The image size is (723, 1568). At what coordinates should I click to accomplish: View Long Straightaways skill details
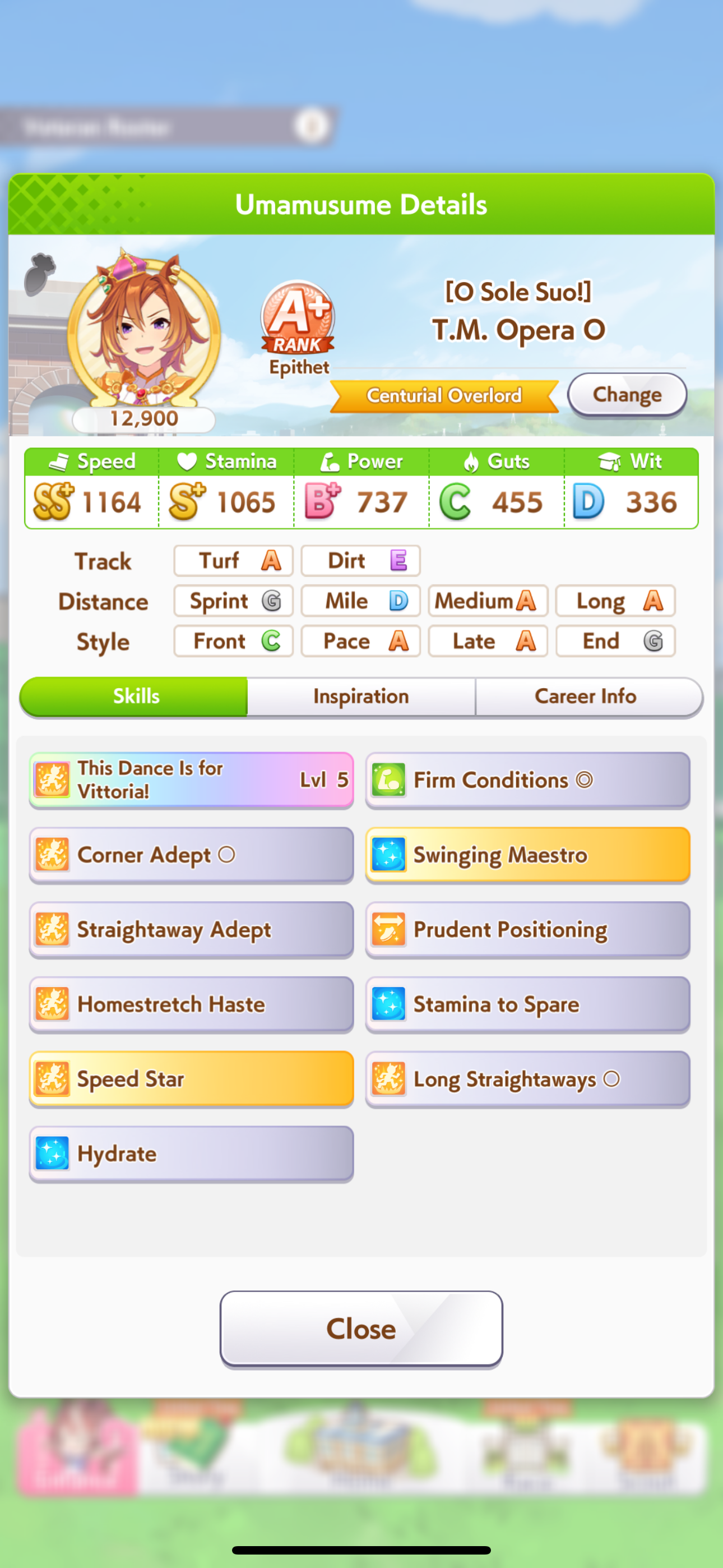pyautogui.click(x=527, y=1078)
